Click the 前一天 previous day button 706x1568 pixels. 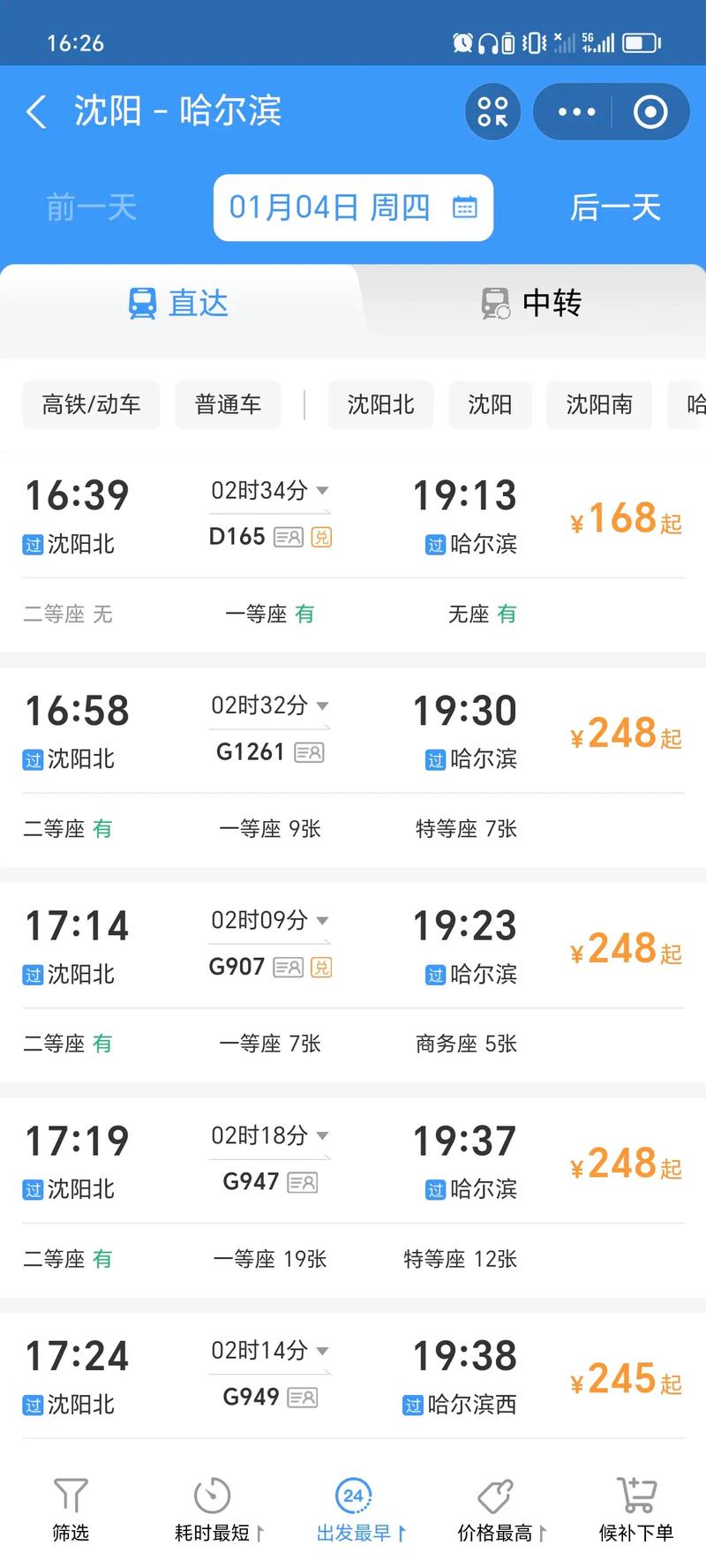[x=91, y=207]
